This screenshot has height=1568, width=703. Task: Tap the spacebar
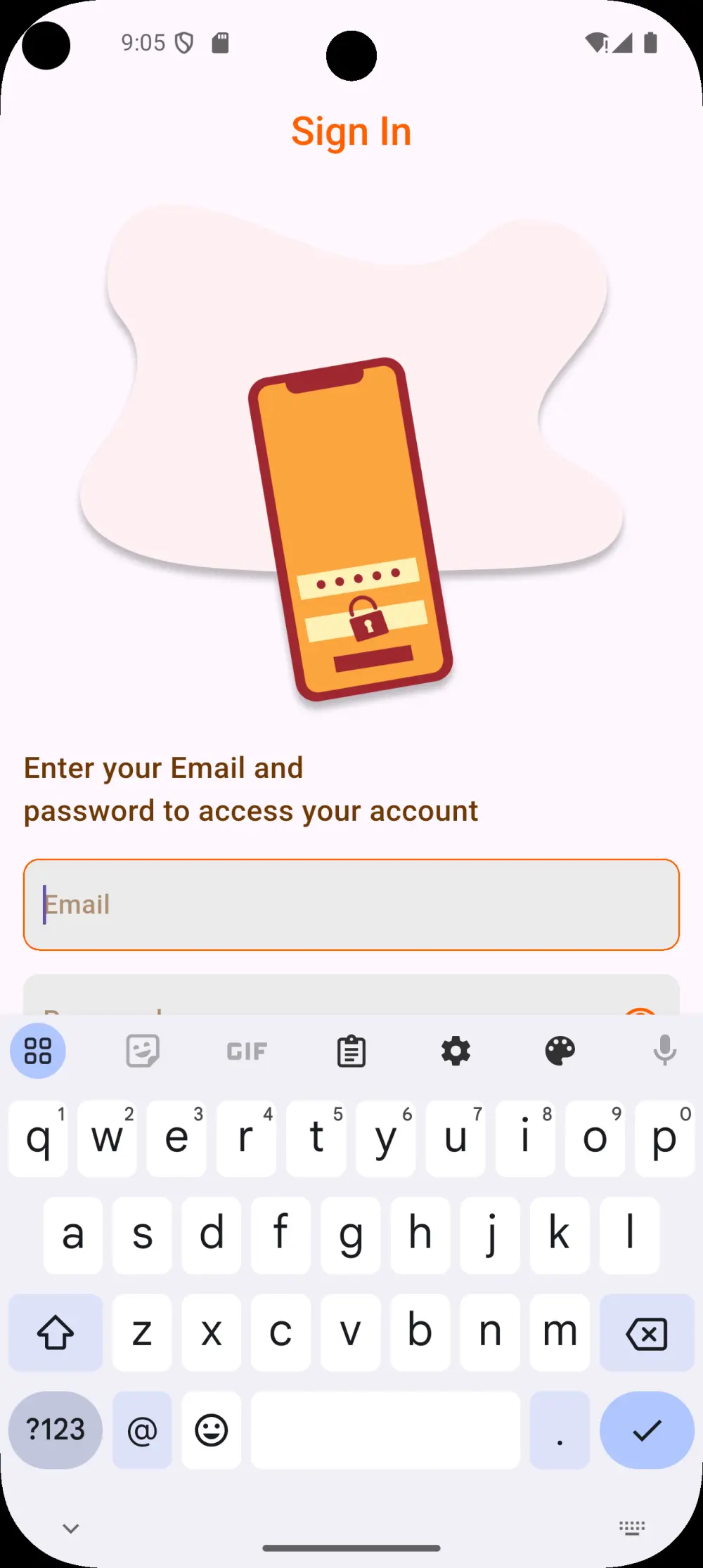(x=385, y=1430)
